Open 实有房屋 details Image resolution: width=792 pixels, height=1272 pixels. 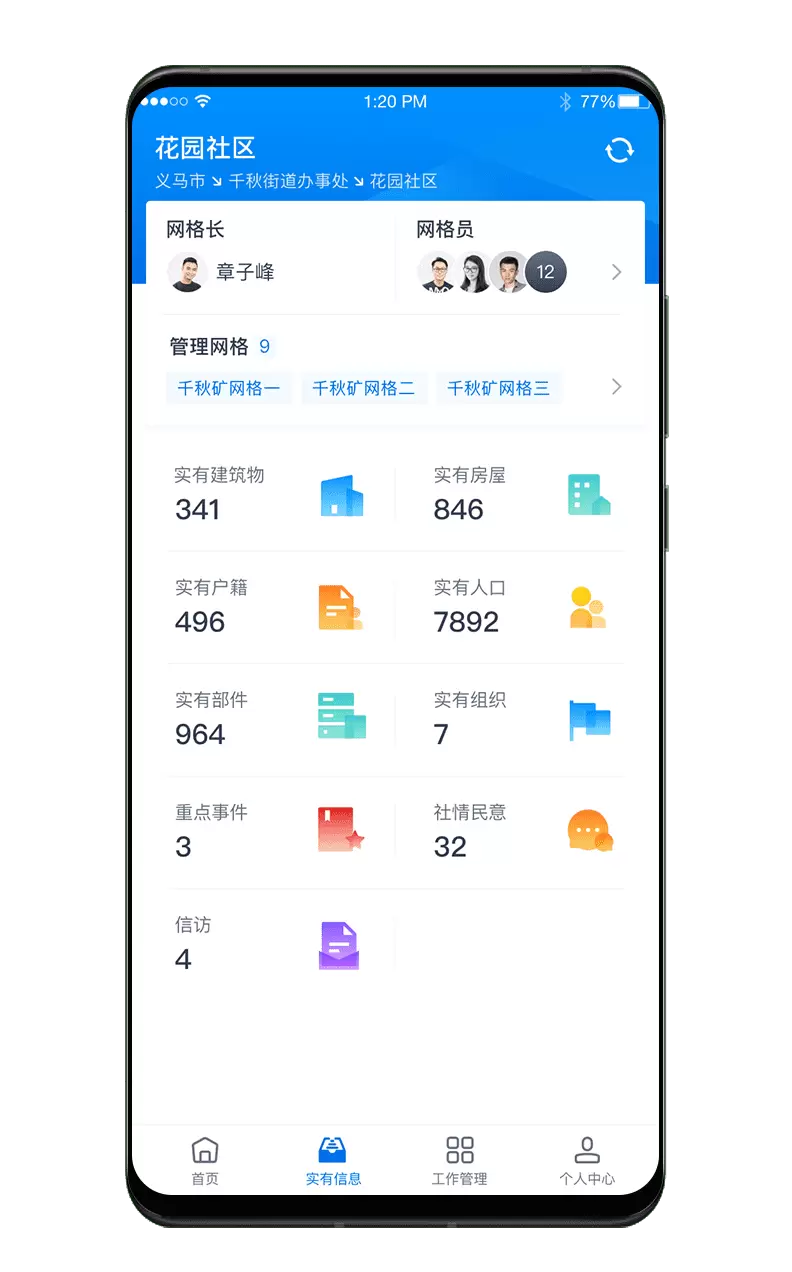click(x=522, y=494)
